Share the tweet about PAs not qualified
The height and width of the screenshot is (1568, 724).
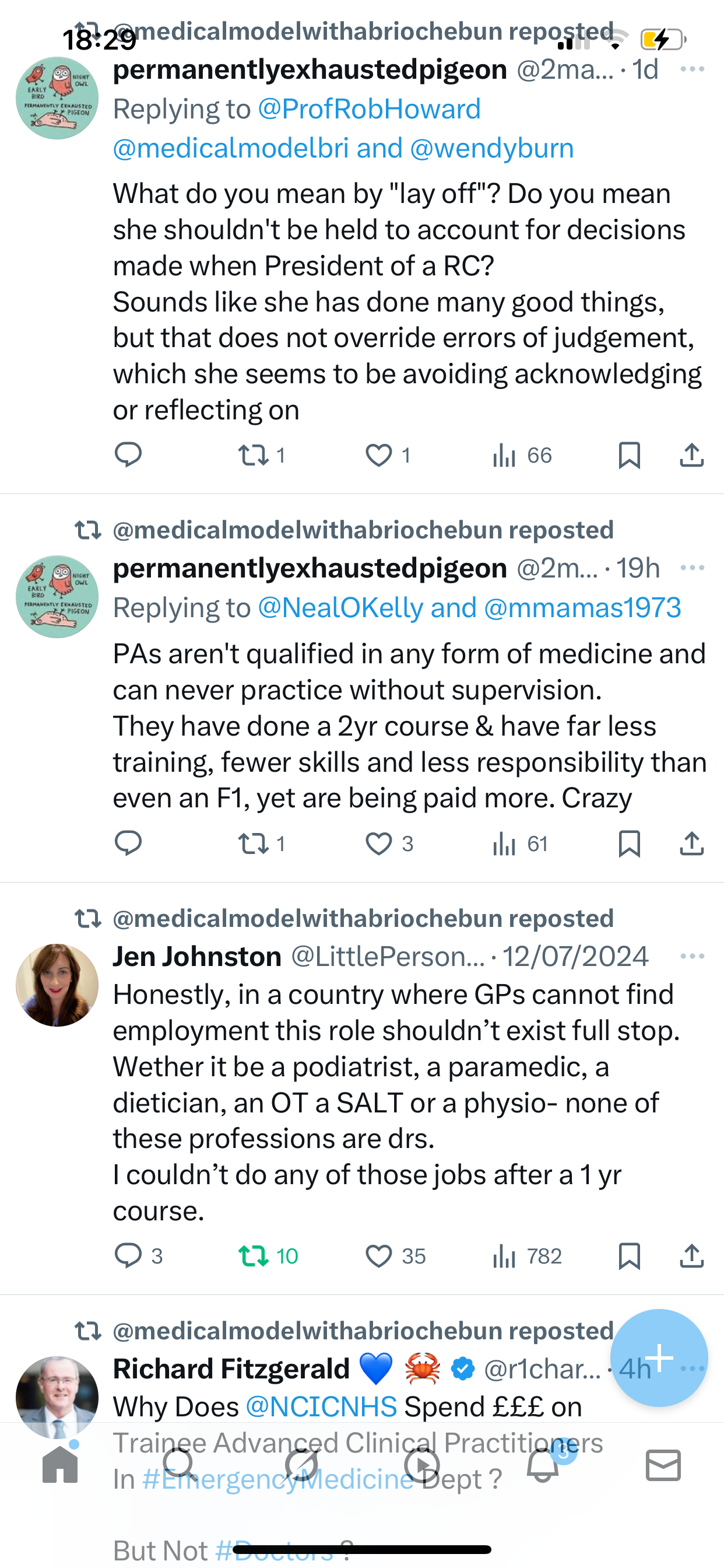click(x=692, y=843)
